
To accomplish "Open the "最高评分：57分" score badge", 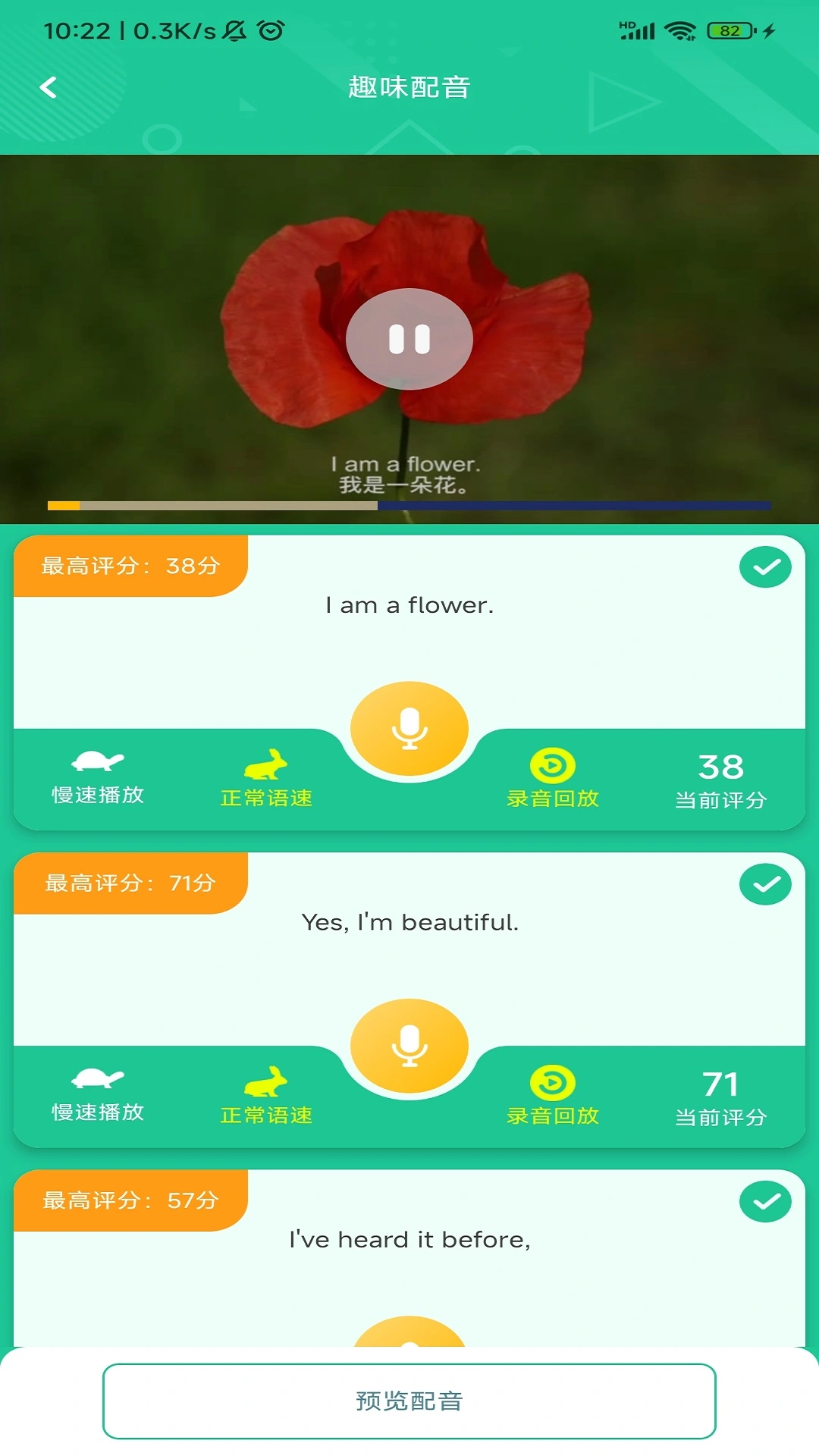I will 130,1200.
